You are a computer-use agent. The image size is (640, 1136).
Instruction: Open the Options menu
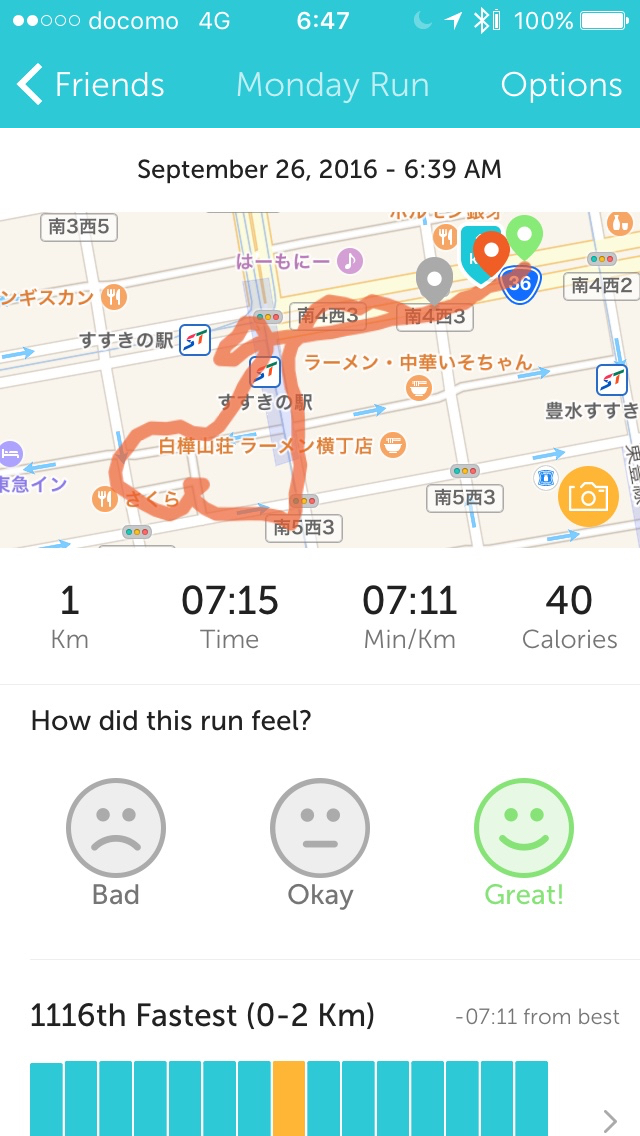click(x=561, y=85)
